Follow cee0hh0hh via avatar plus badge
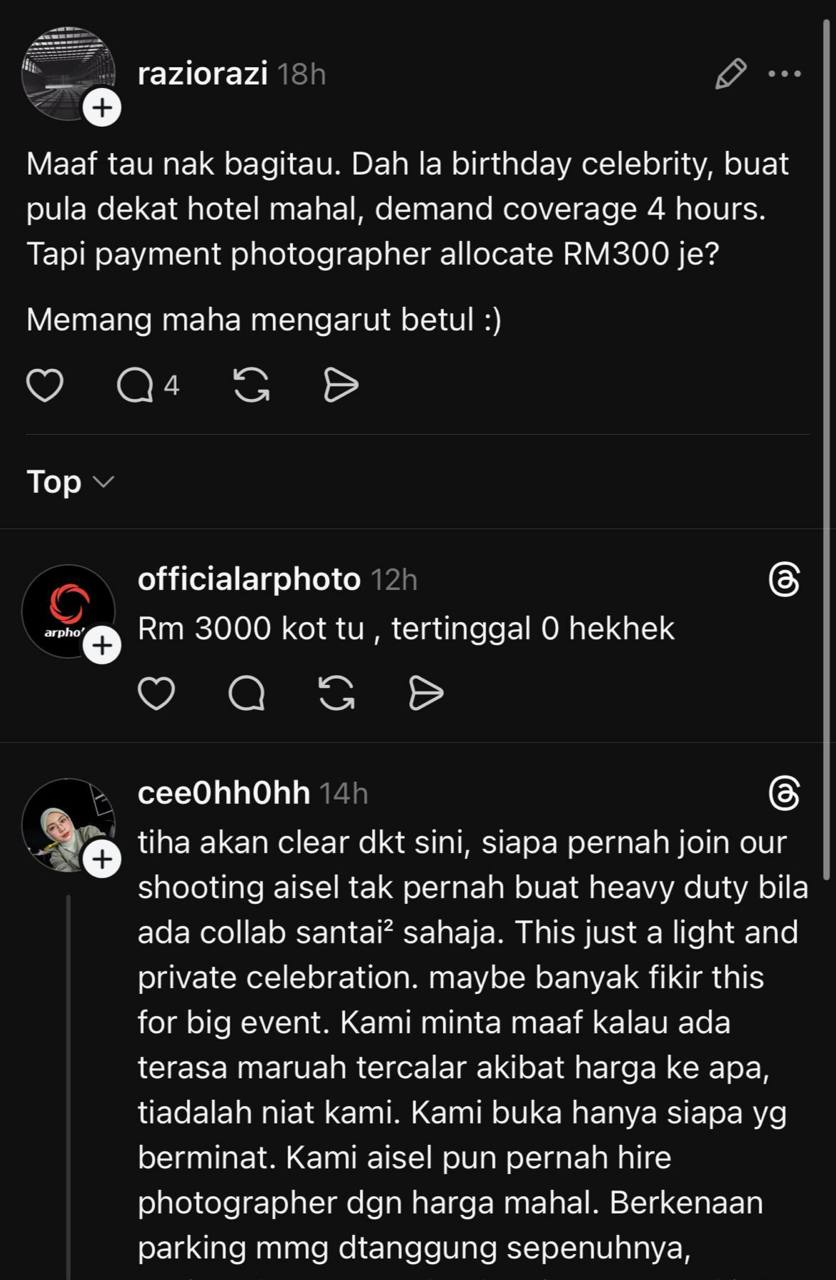The height and width of the screenshot is (1280, 836). tap(101, 859)
